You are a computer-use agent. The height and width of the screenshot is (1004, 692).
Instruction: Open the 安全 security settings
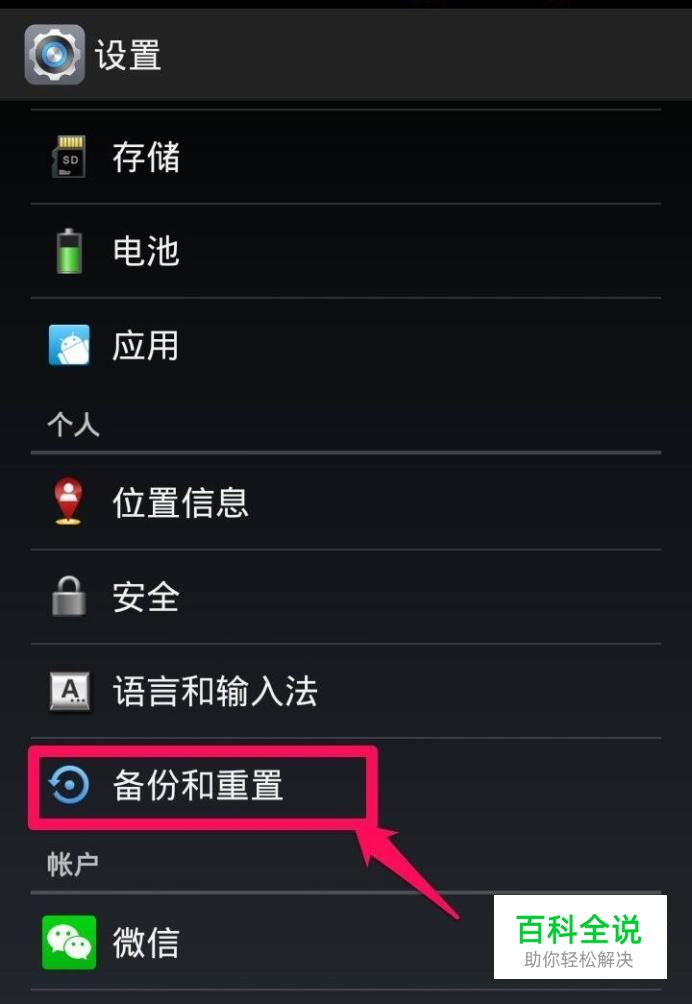(346, 597)
